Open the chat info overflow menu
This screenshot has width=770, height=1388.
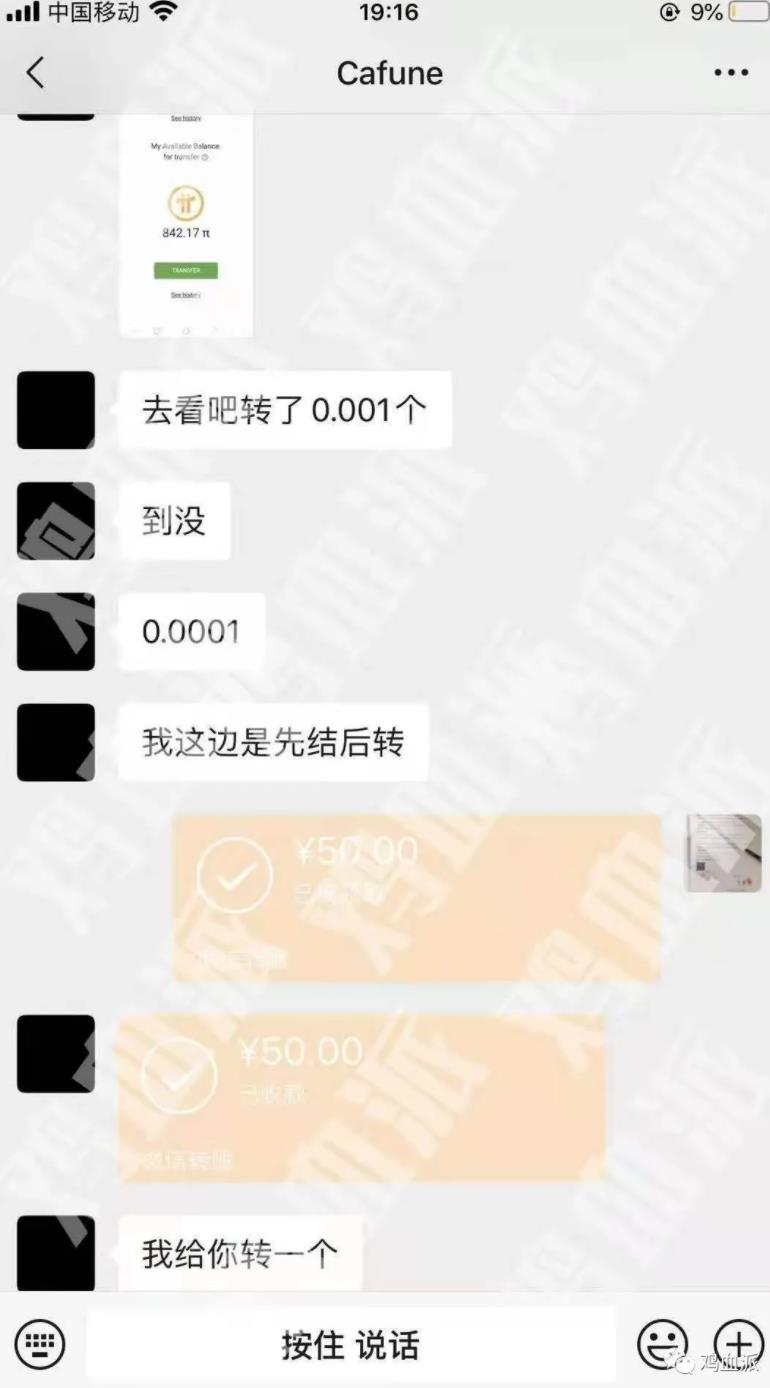pyautogui.click(x=731, y=73)
